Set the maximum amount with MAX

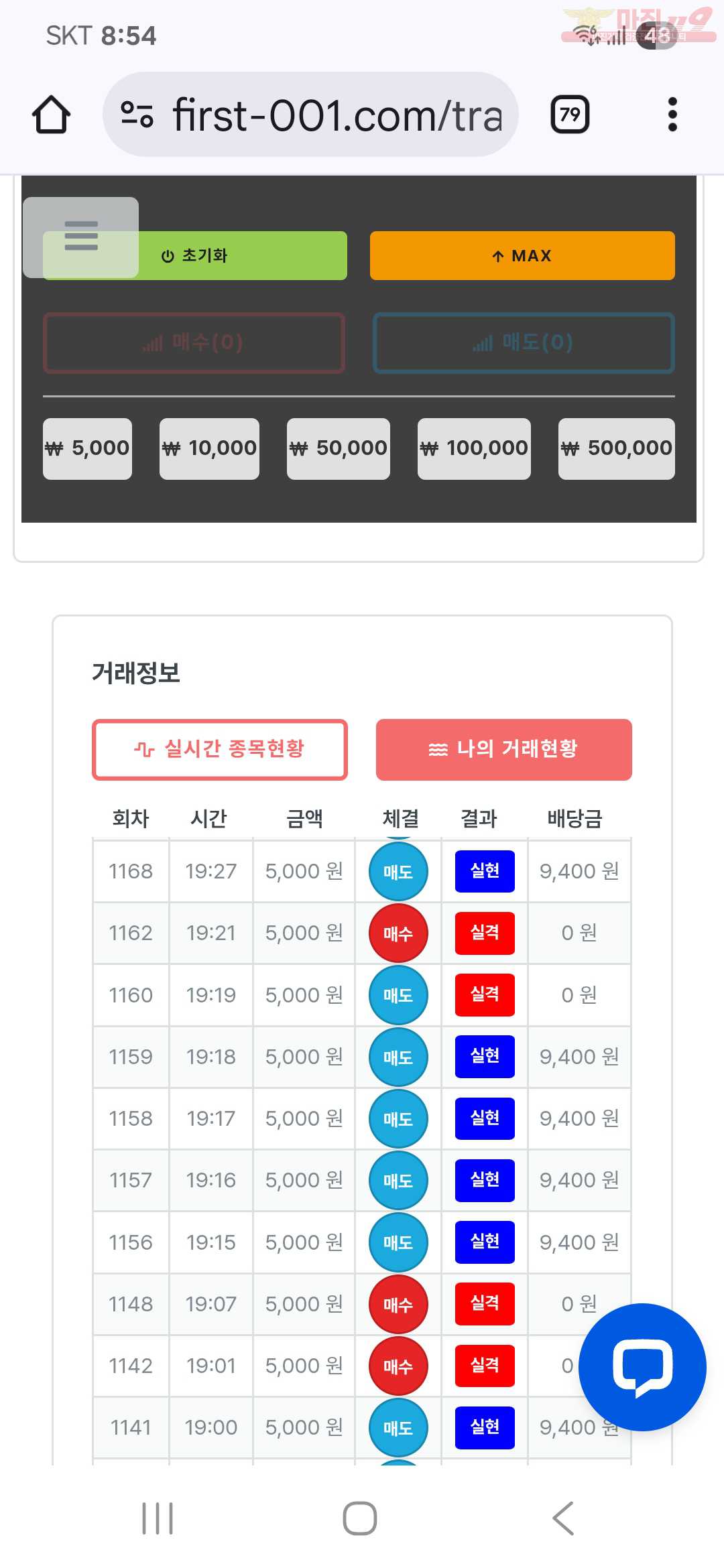tap(522, 255)
